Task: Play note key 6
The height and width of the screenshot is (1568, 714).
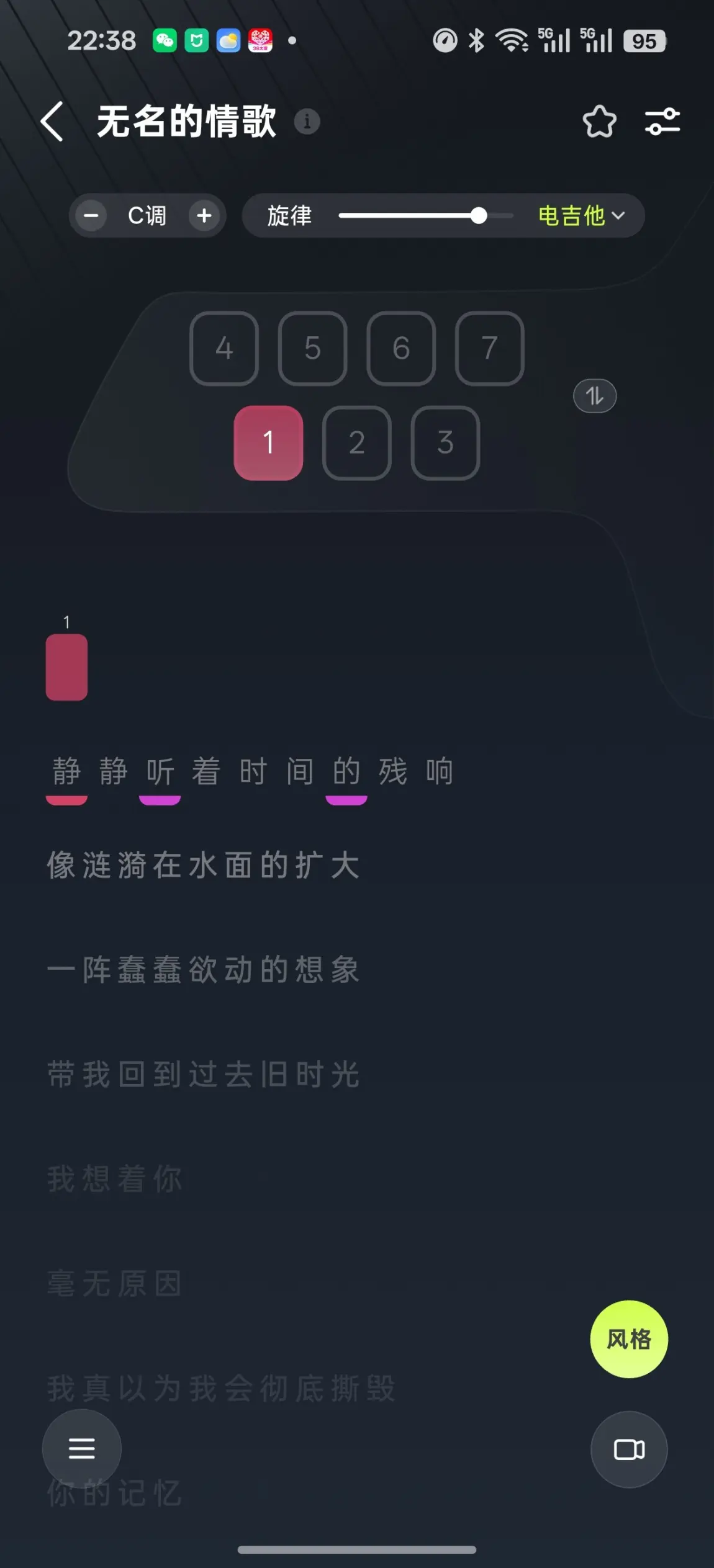Action: tap(401, 348)
